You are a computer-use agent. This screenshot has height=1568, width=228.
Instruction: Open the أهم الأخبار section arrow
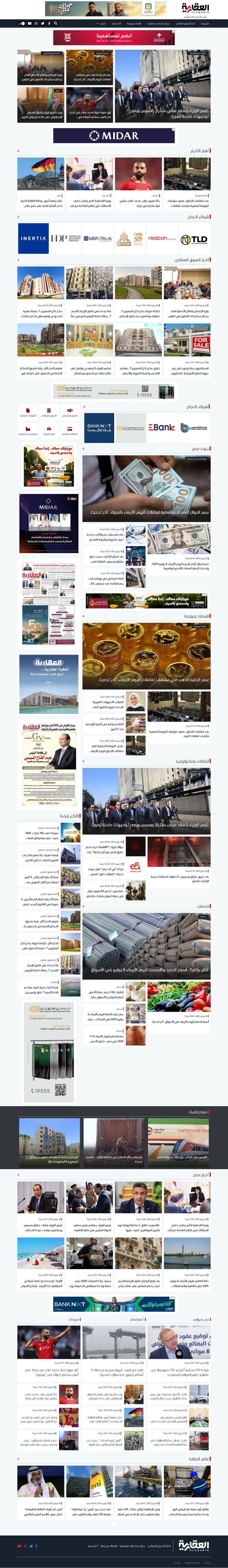click(x=18, y=150)
